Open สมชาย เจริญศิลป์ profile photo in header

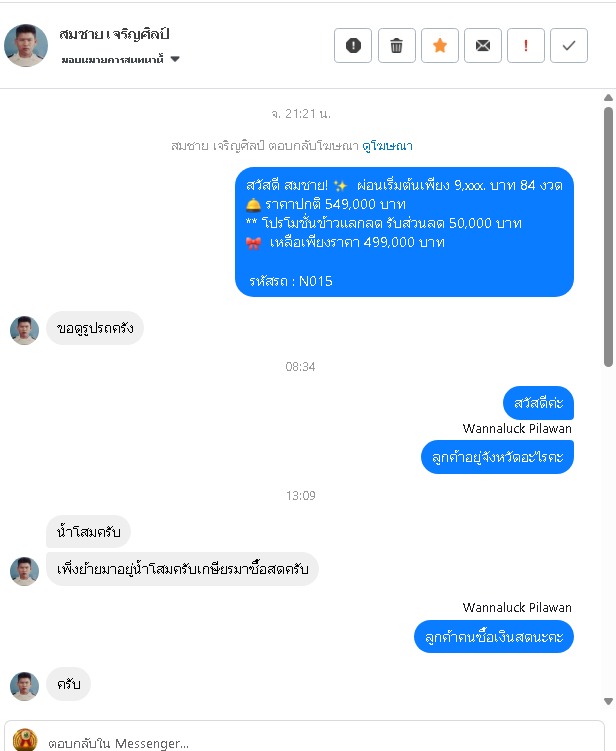tap(26, 45)
